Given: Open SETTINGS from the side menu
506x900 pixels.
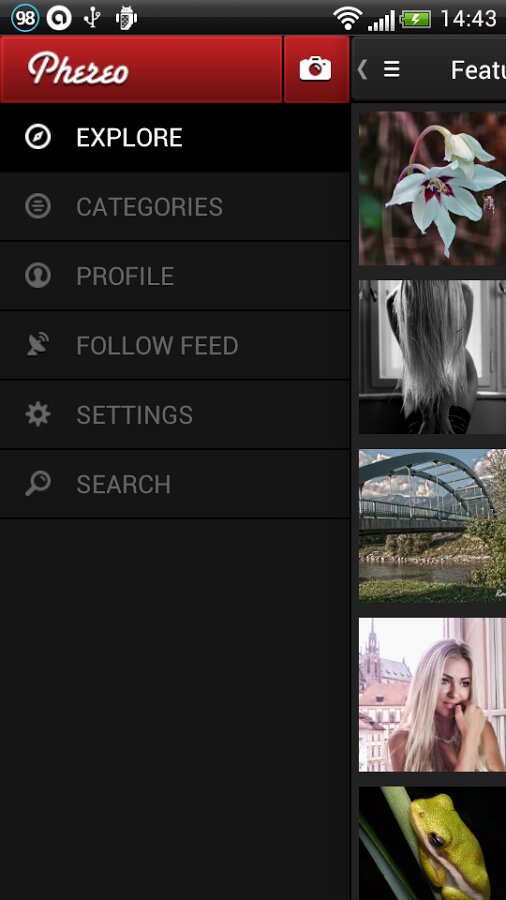Looking at the screenshot, I should tap(174, 415).
